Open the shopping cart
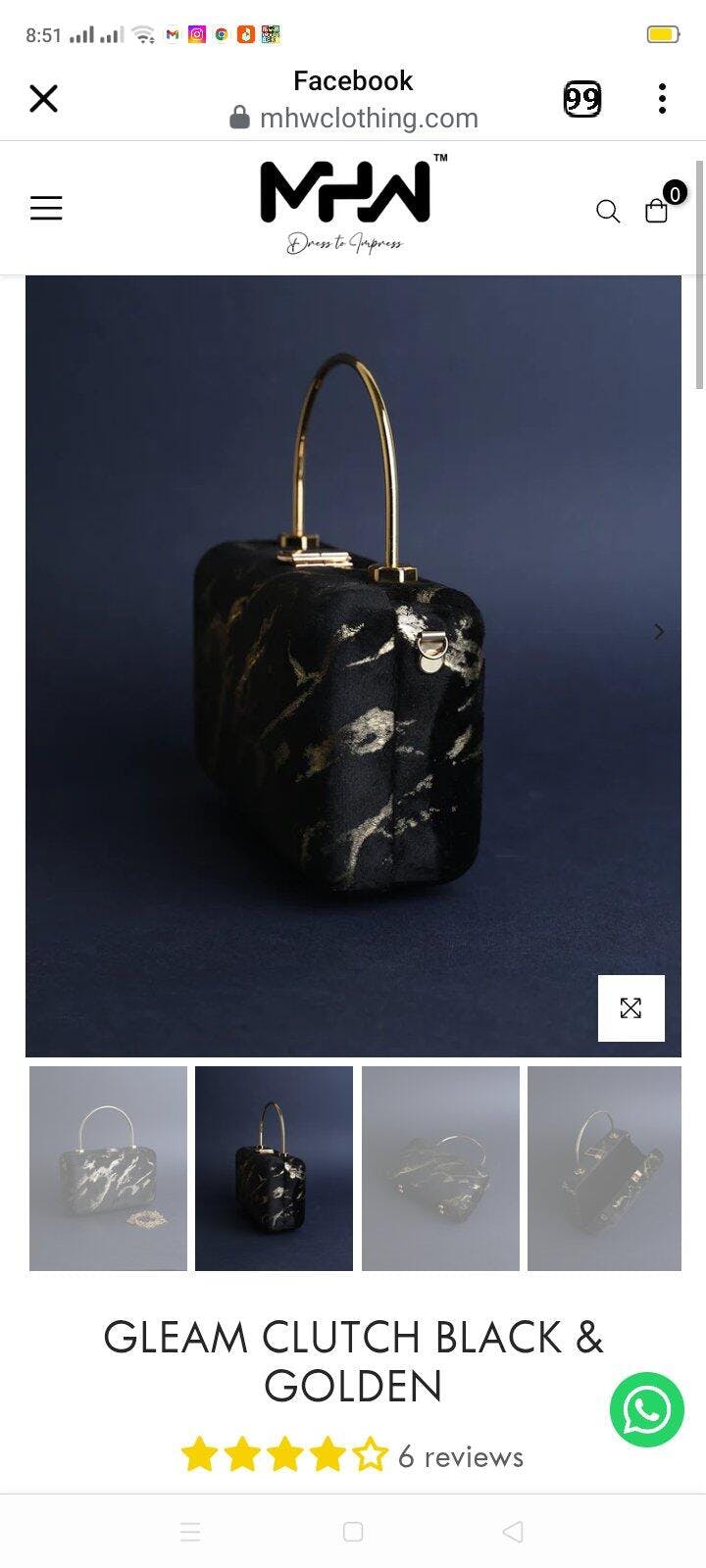This screenshot has width=706, height=1568. [657, 210]
